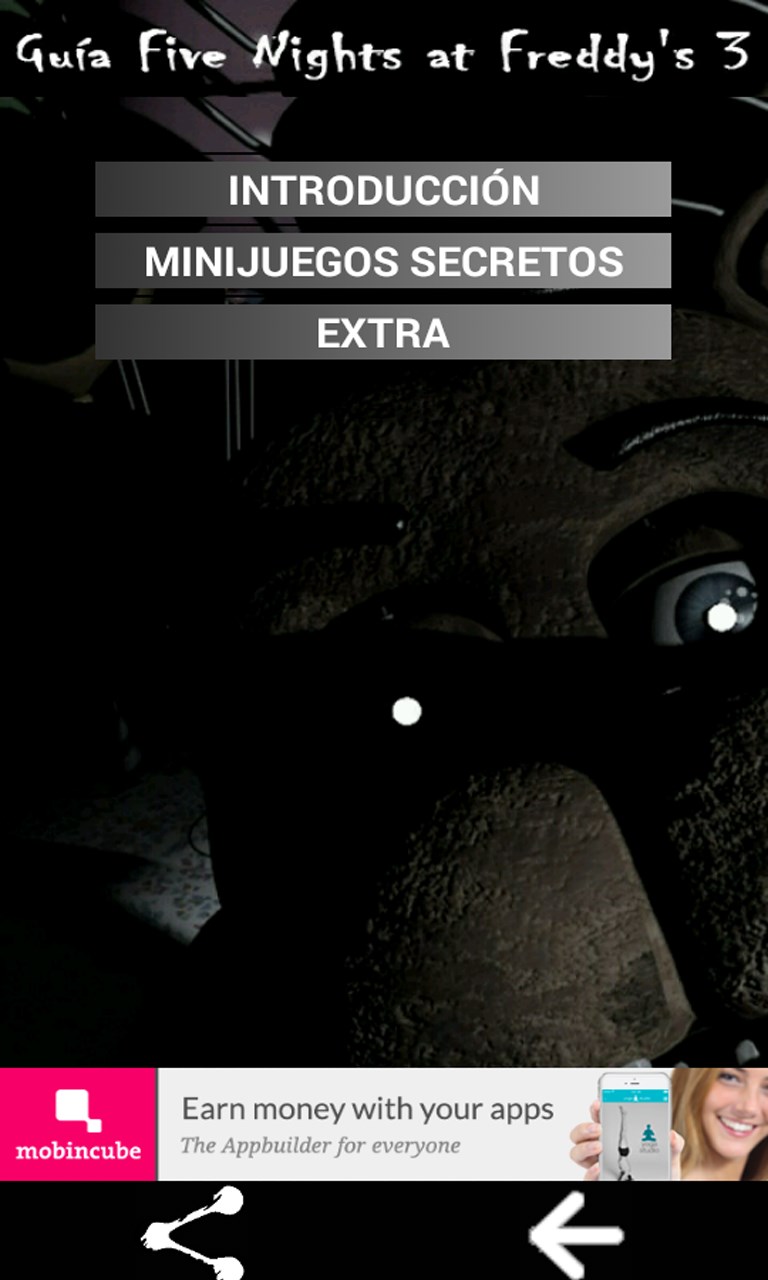
Task: Open the INTRODUCCIÓN section
Action: pos(383,190)
